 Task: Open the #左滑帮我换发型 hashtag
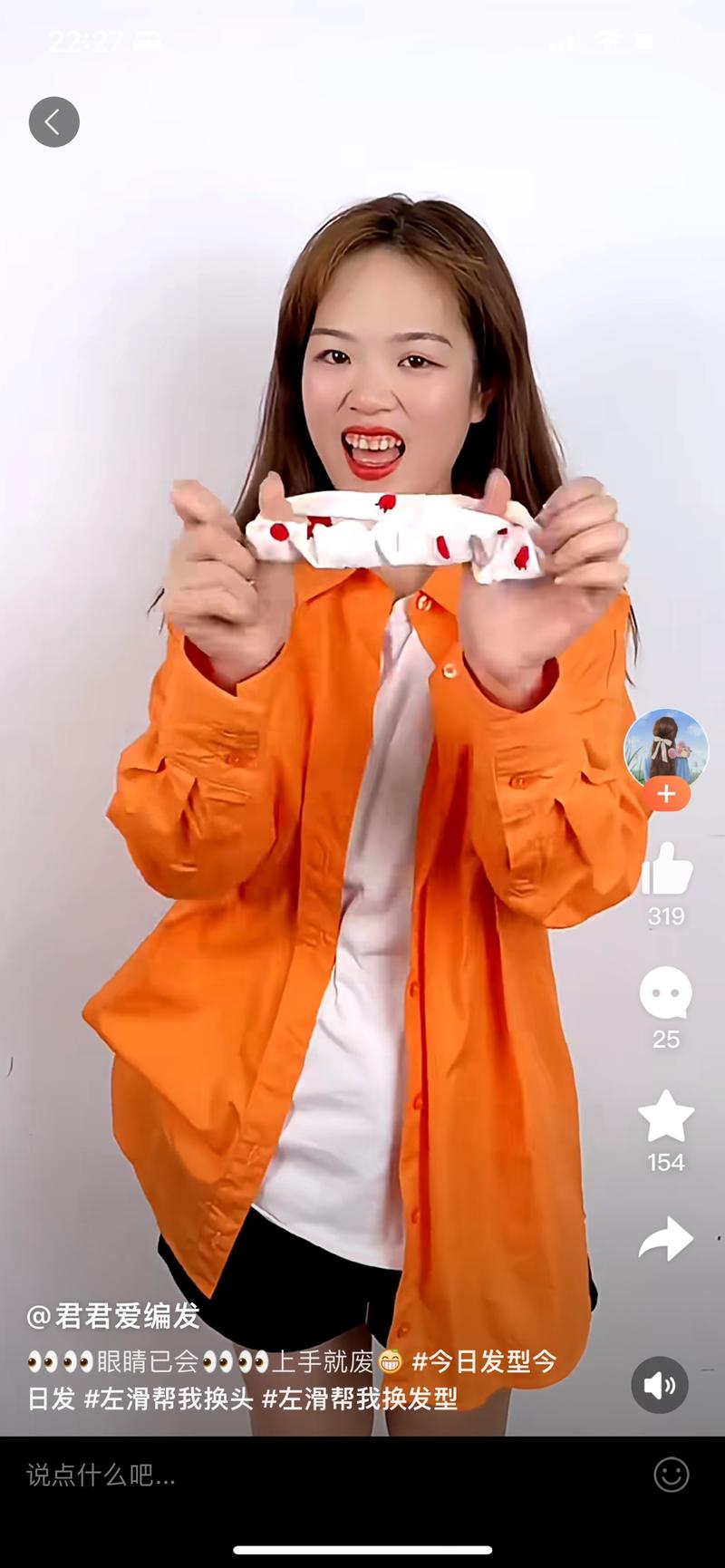(x=360, y=1399)
